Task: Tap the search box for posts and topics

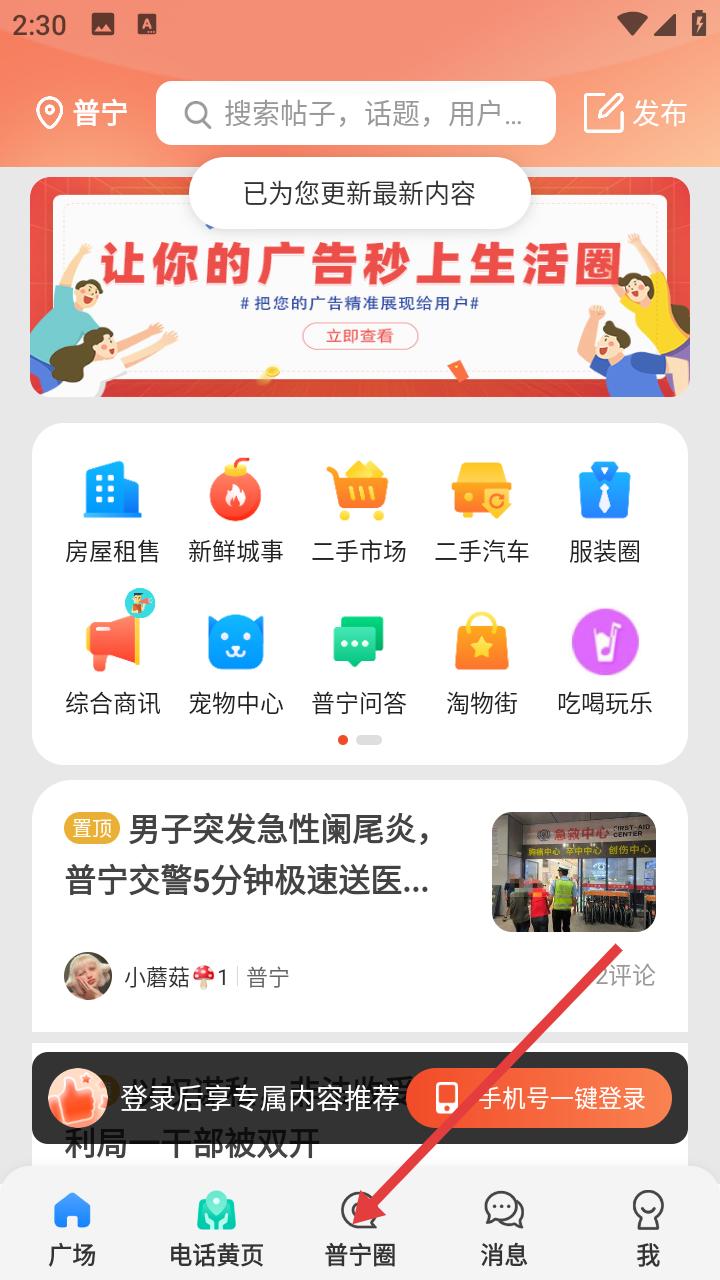Action: pos(355,113)
